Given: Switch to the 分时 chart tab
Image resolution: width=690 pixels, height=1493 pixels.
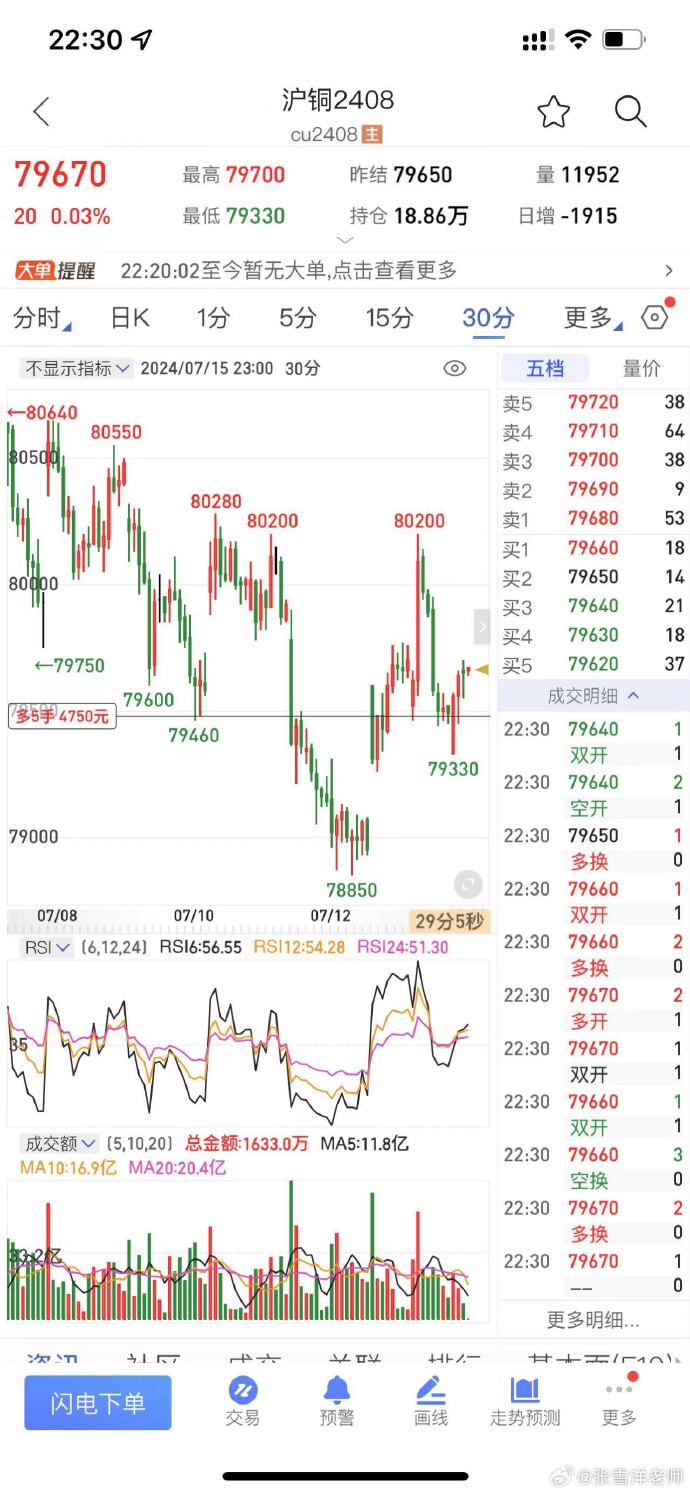Looking at the screenshot, I should pyautogui.click(x=40, y=318).
